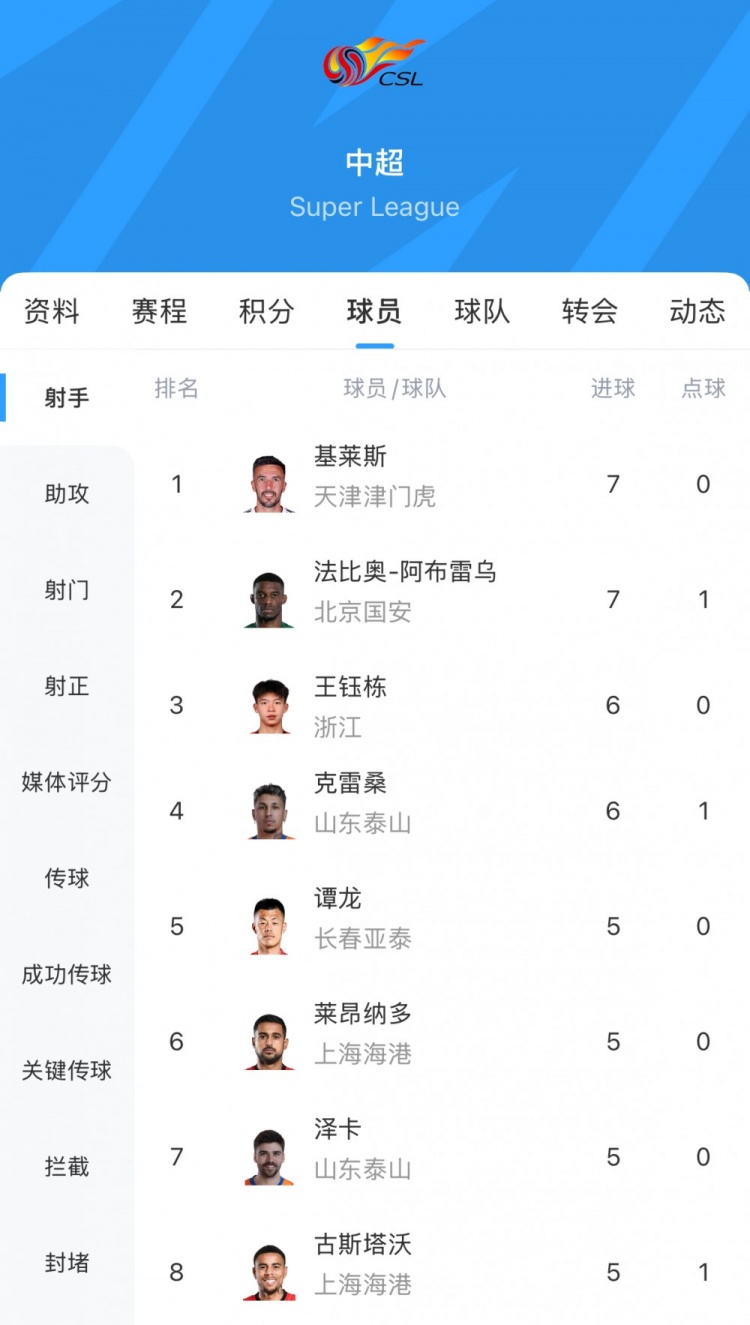Switch to the 积分 standings tab
This screenshot has height=1325, width=750.
click(x=267, y=311)
